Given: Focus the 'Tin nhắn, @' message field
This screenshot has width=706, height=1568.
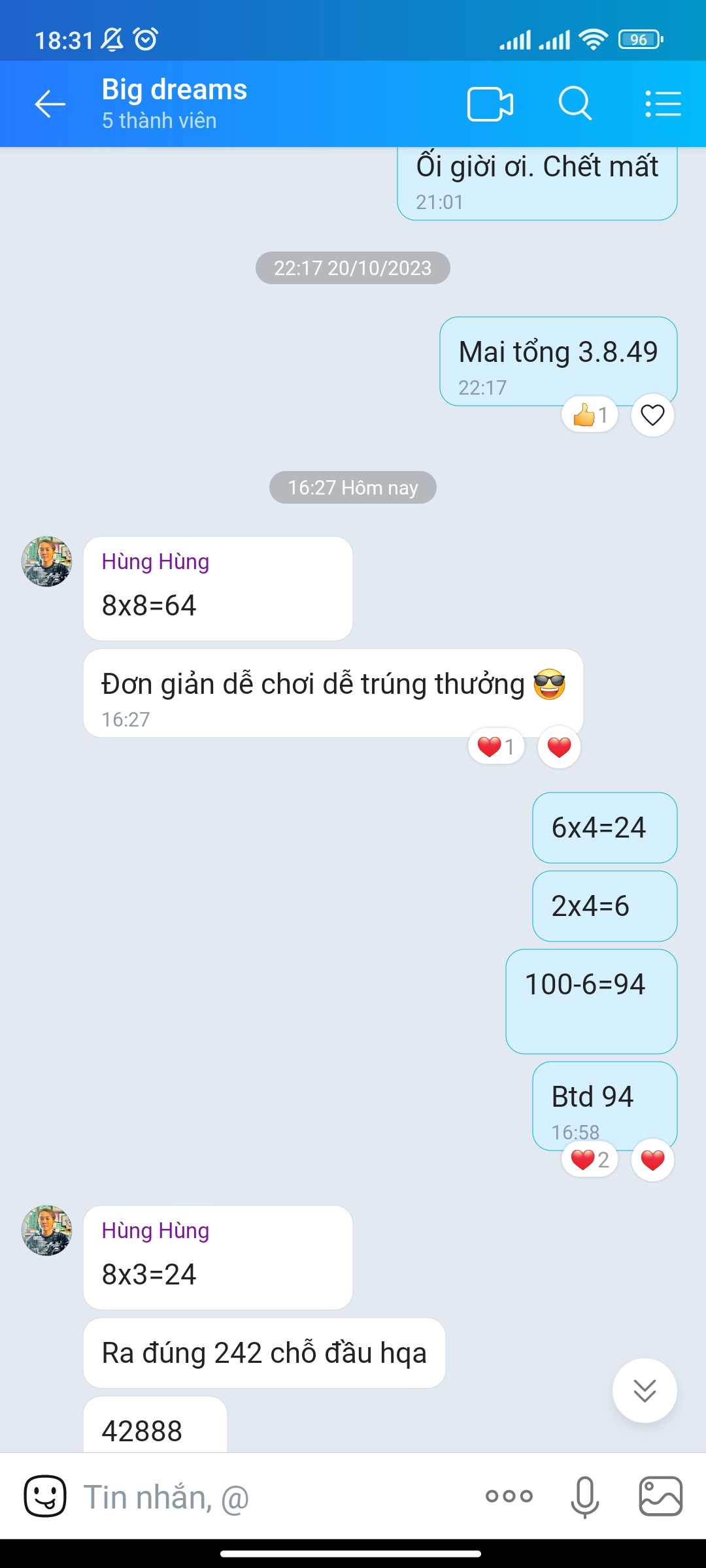Looking at the screenshot, I should (x=275, y=1496).
